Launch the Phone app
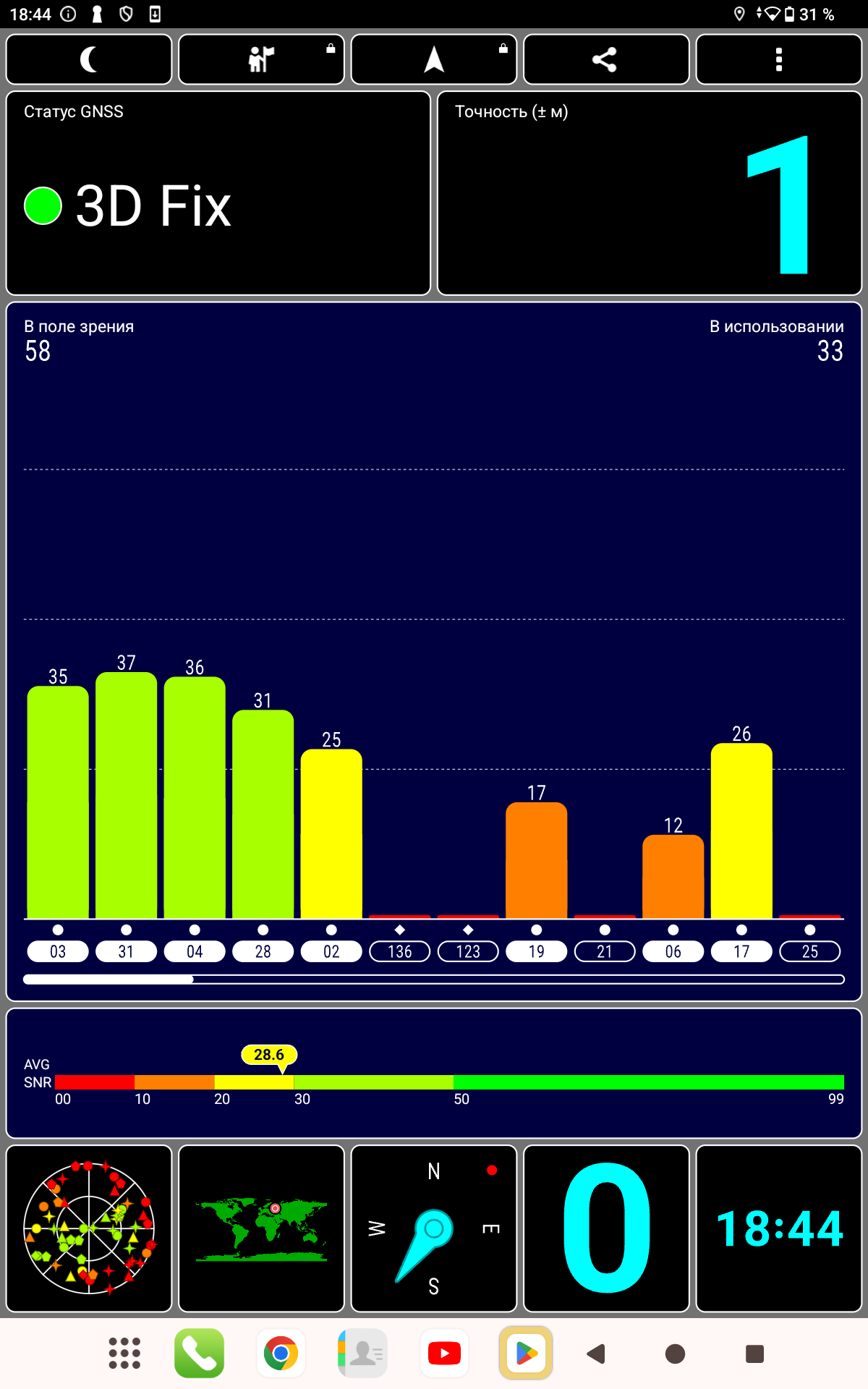Viewport: 868px width, 1389px height. click(199, 1353)
